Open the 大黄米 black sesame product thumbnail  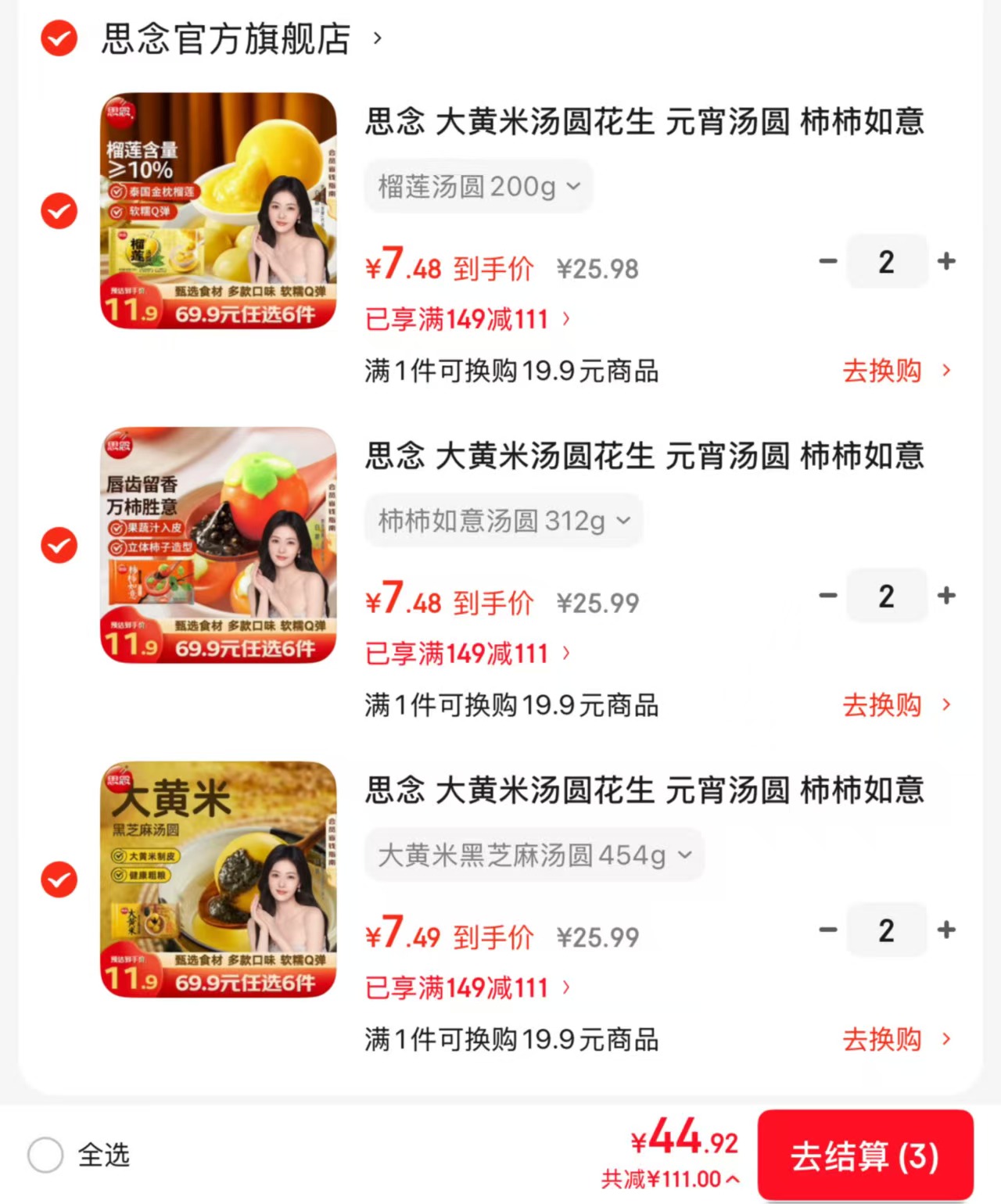pyautogui.click(x=219, y=880)
